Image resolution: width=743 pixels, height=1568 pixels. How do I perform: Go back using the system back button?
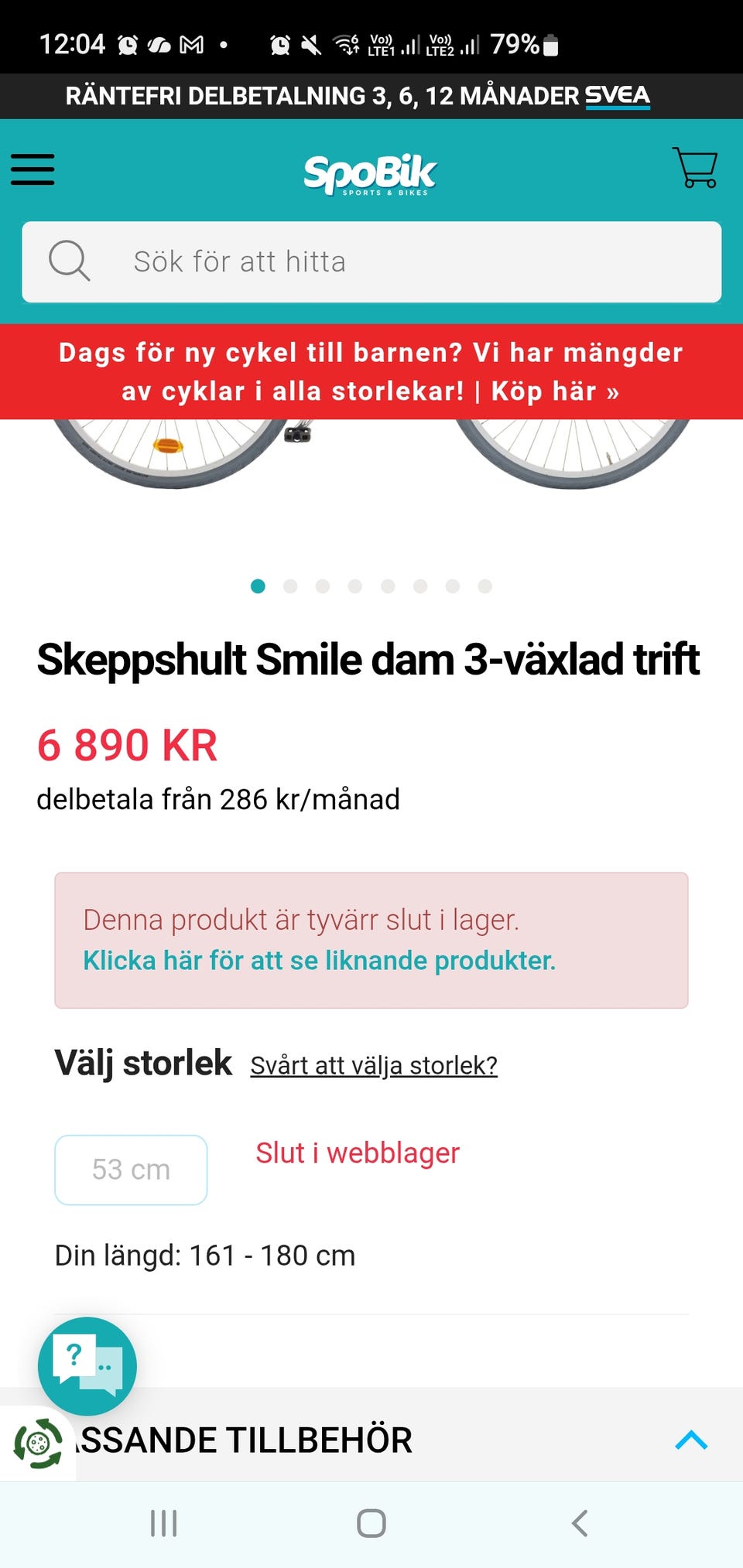[x=579, y=1523]
